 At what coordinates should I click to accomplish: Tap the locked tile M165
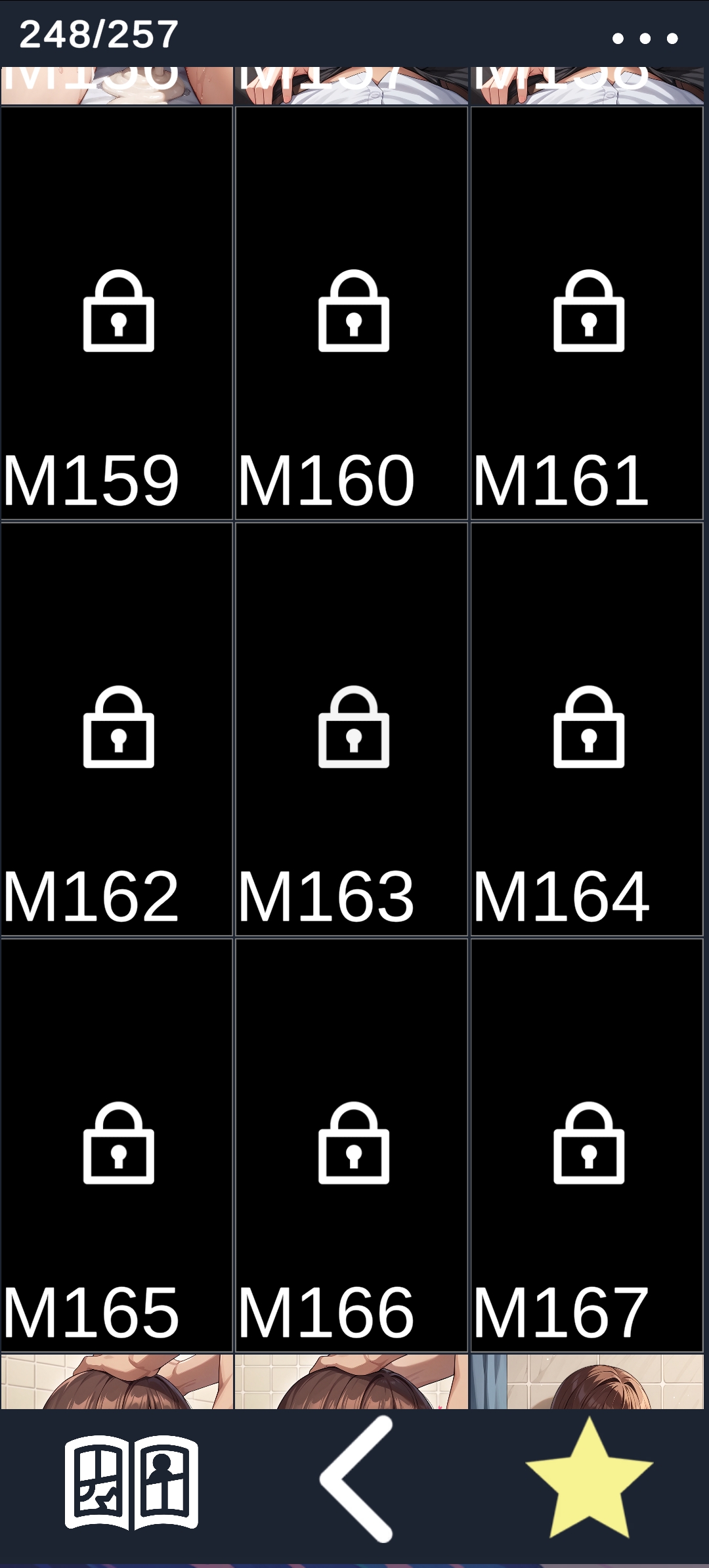point(118,1145)
